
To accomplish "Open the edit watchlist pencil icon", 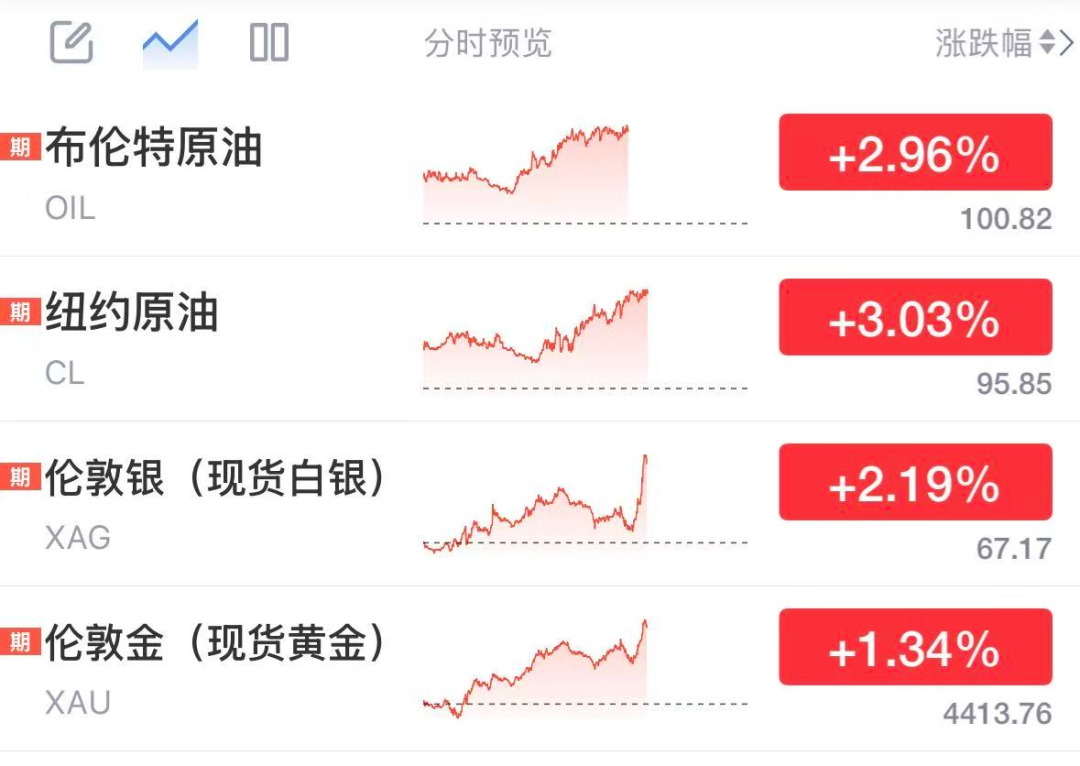I will [72, 43].
